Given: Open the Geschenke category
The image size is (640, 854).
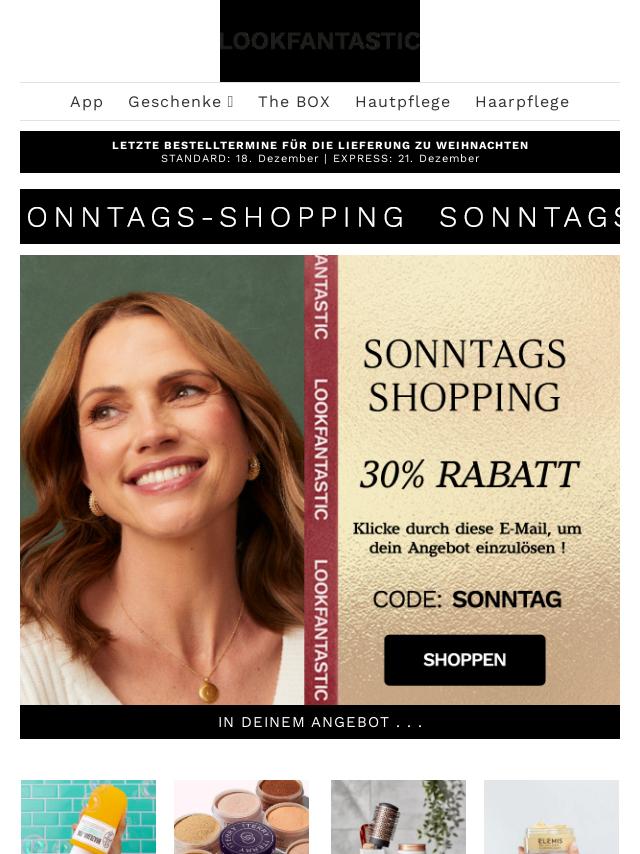Looking at the screenshot, I should (180, 102).
